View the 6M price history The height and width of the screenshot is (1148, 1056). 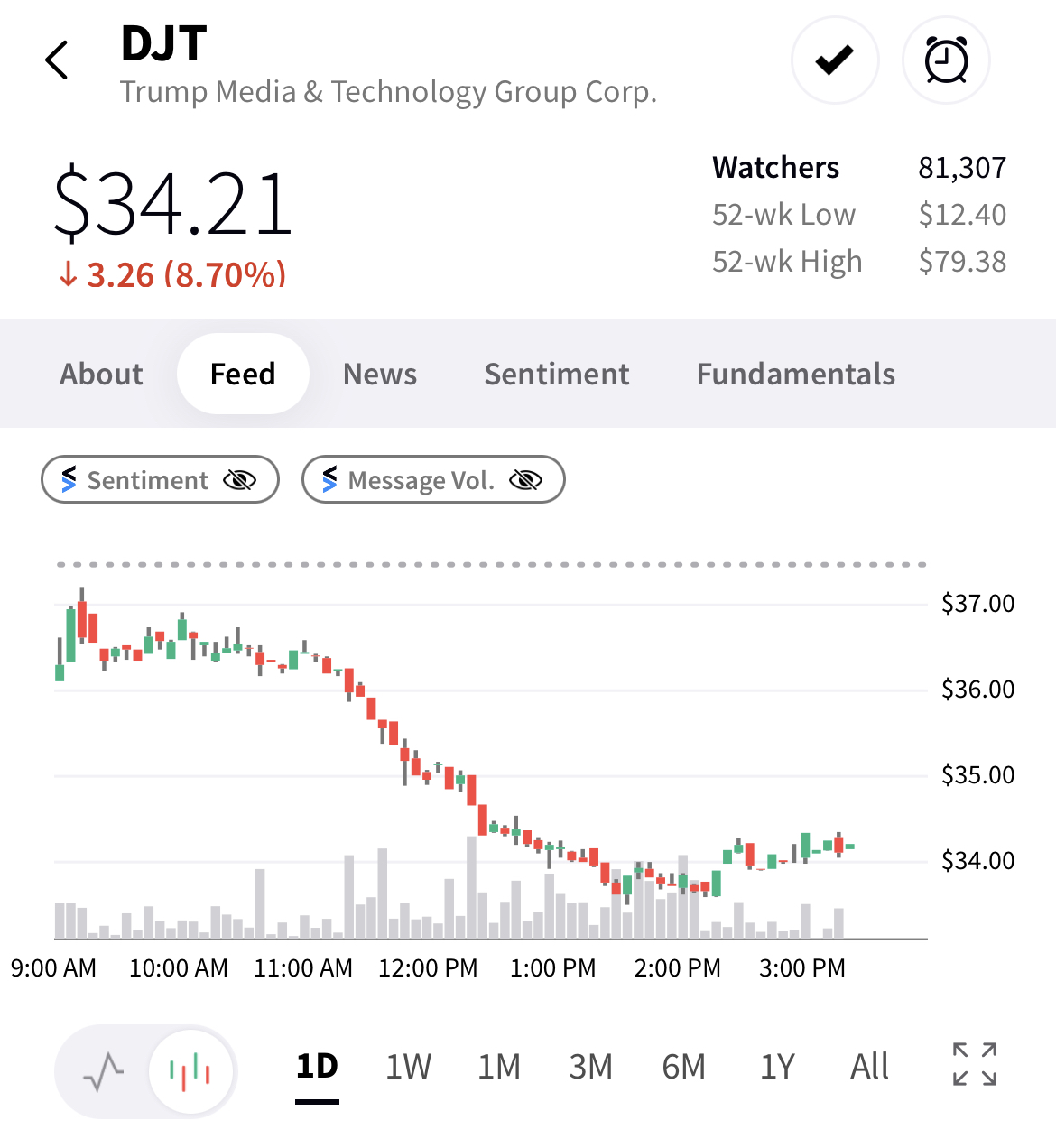point(683,1067)
